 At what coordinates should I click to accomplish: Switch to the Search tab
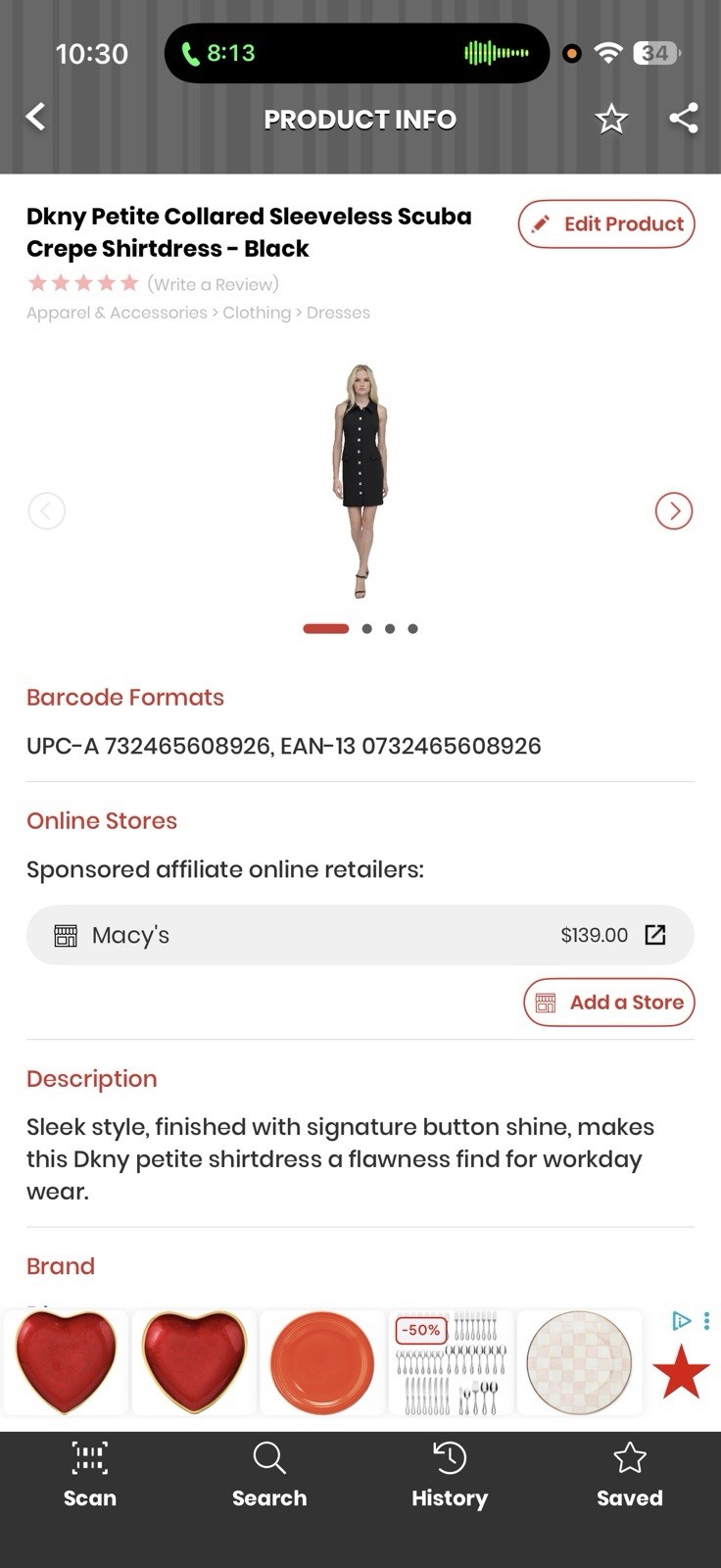269,1475
